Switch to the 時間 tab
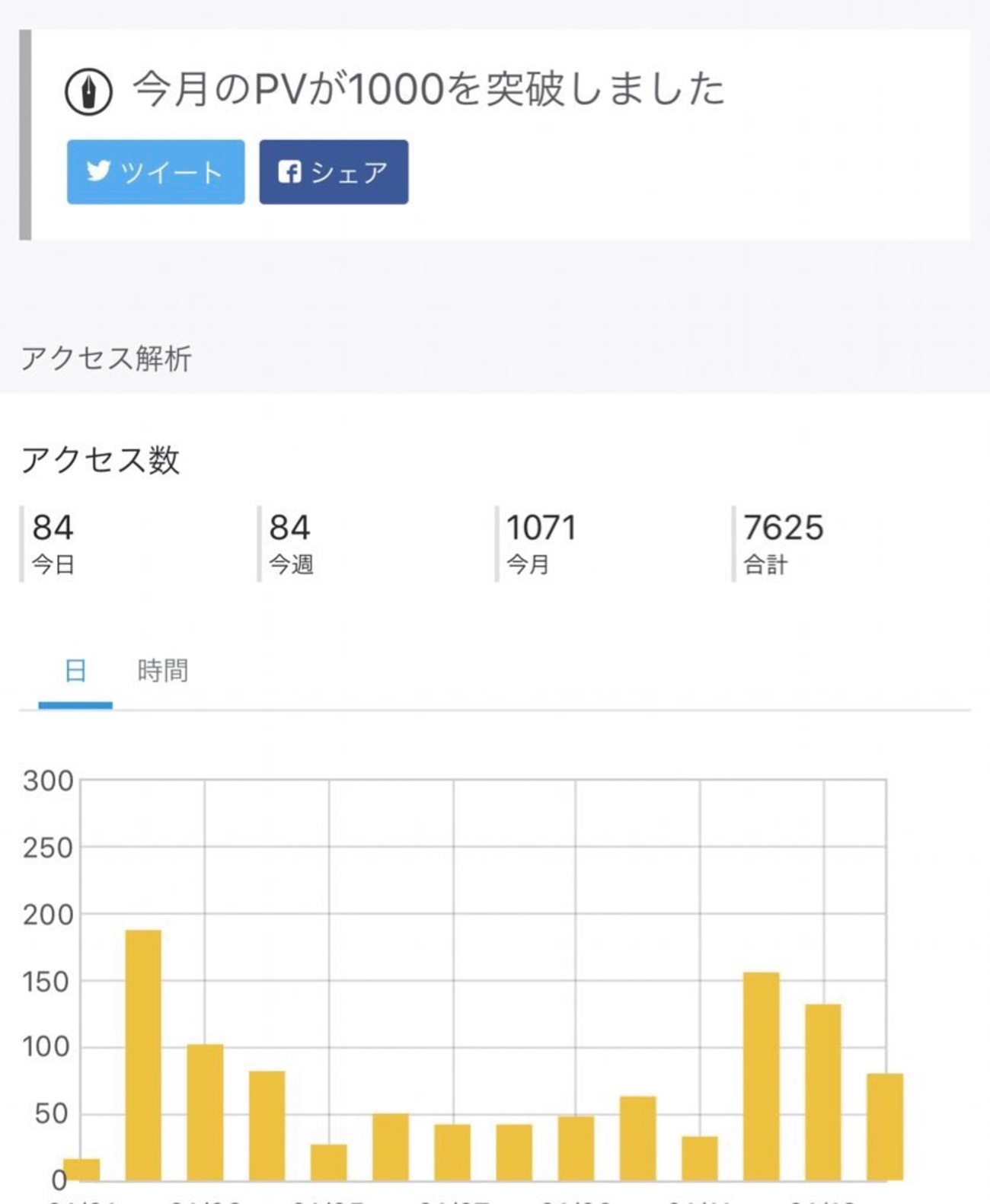This screenshot has width=990, height=1204. (162, 671)
